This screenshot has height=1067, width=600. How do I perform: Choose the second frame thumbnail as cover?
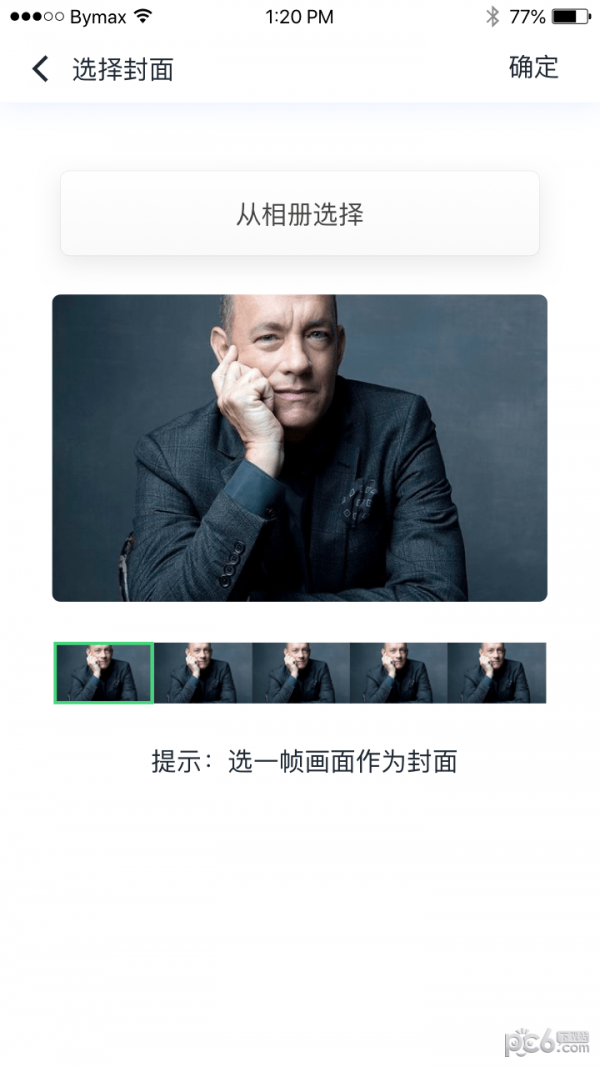click(203, 673)
